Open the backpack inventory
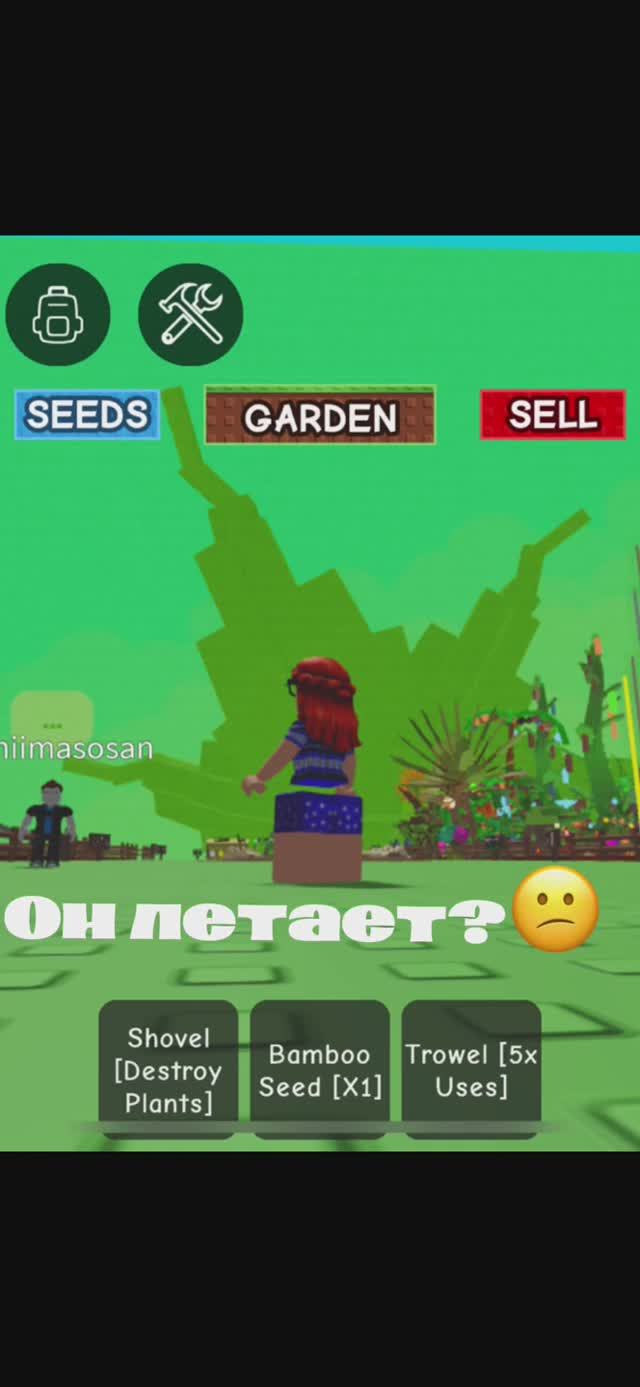Screen dimensions: 640x1387 click(58, 314)
